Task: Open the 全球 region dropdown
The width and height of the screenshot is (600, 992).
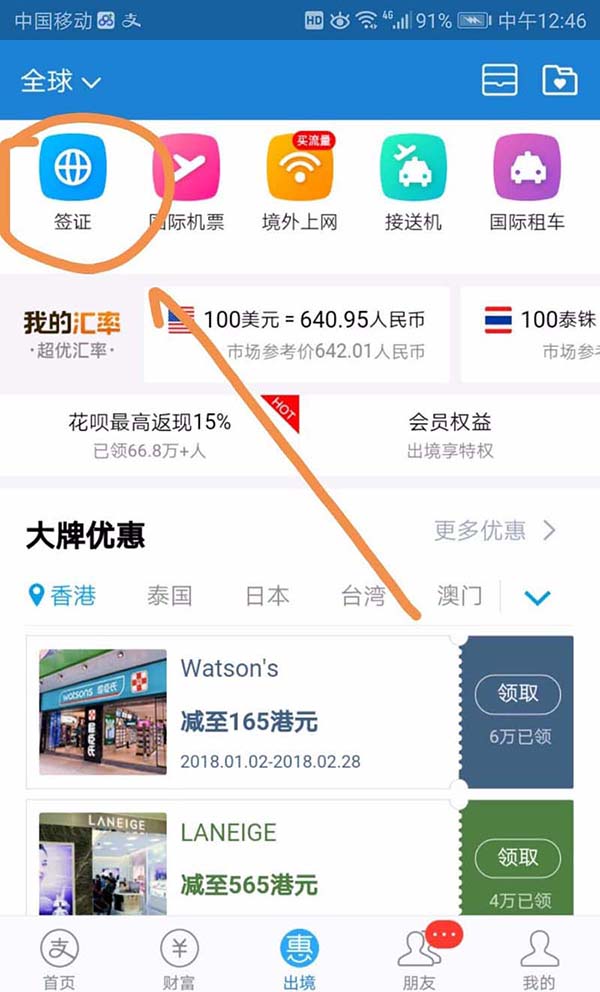Action: coord(60,81)
